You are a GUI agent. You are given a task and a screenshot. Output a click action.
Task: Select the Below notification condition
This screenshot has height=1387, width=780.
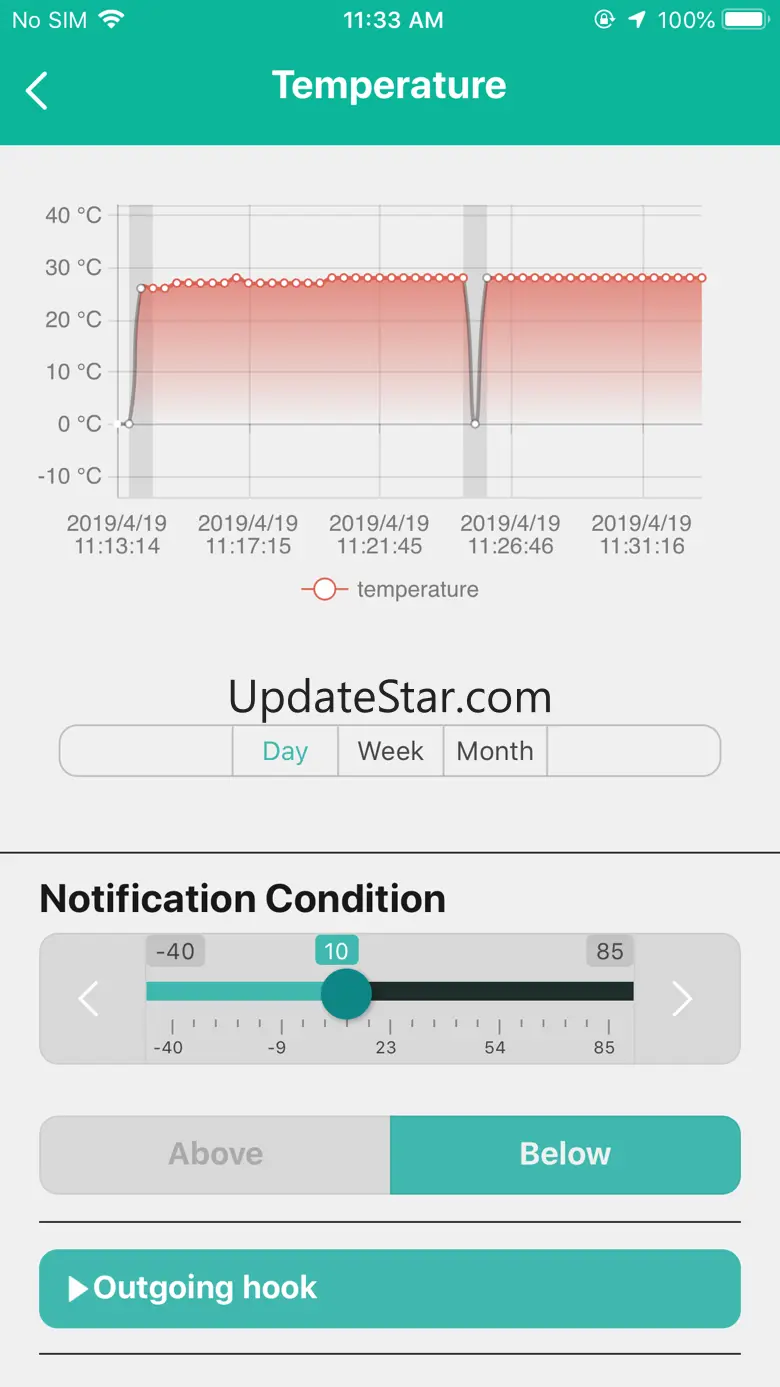coord(565,1154)
